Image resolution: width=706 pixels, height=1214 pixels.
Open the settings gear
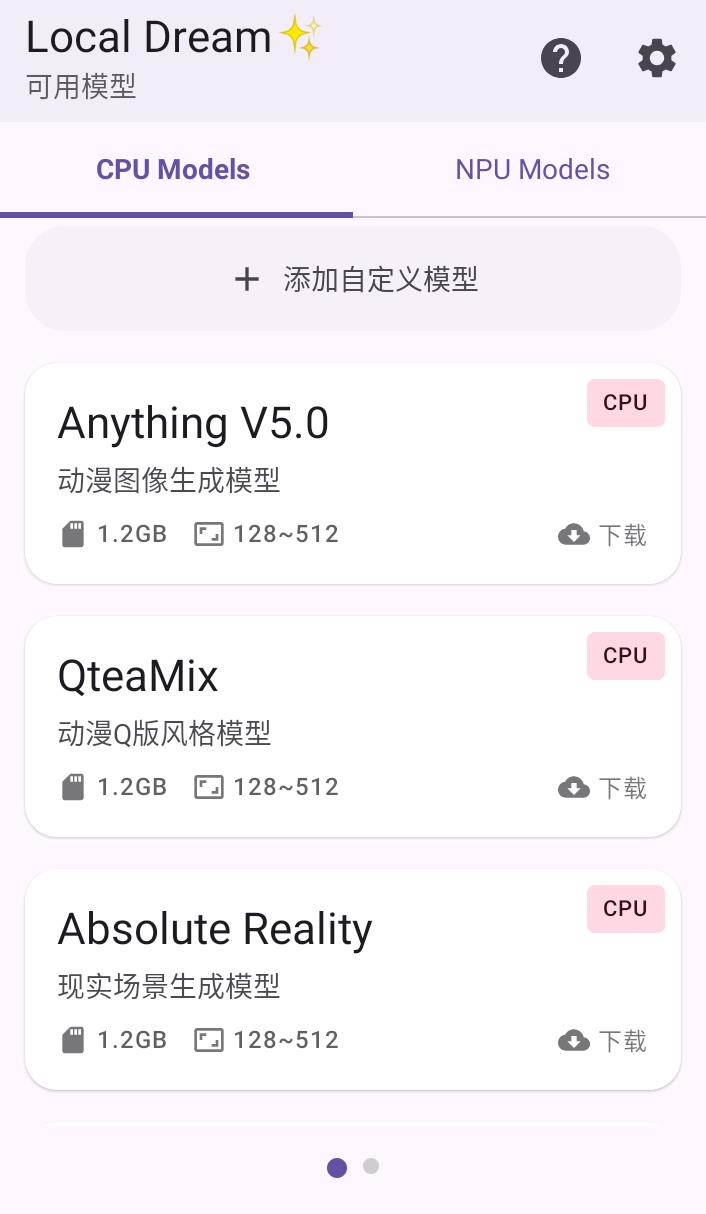coord(657,59)
